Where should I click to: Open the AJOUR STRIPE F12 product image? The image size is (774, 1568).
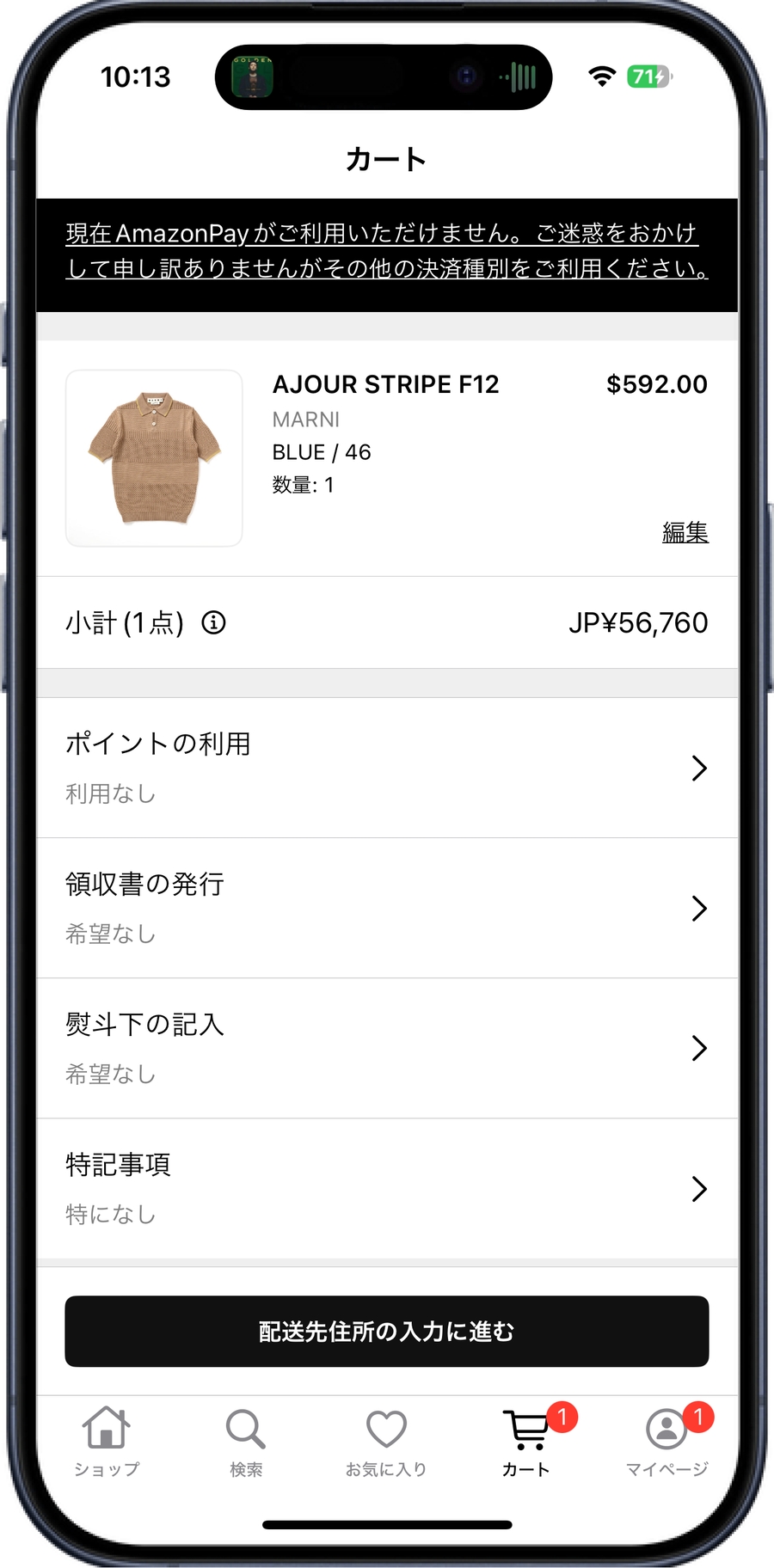pos(154,458)
